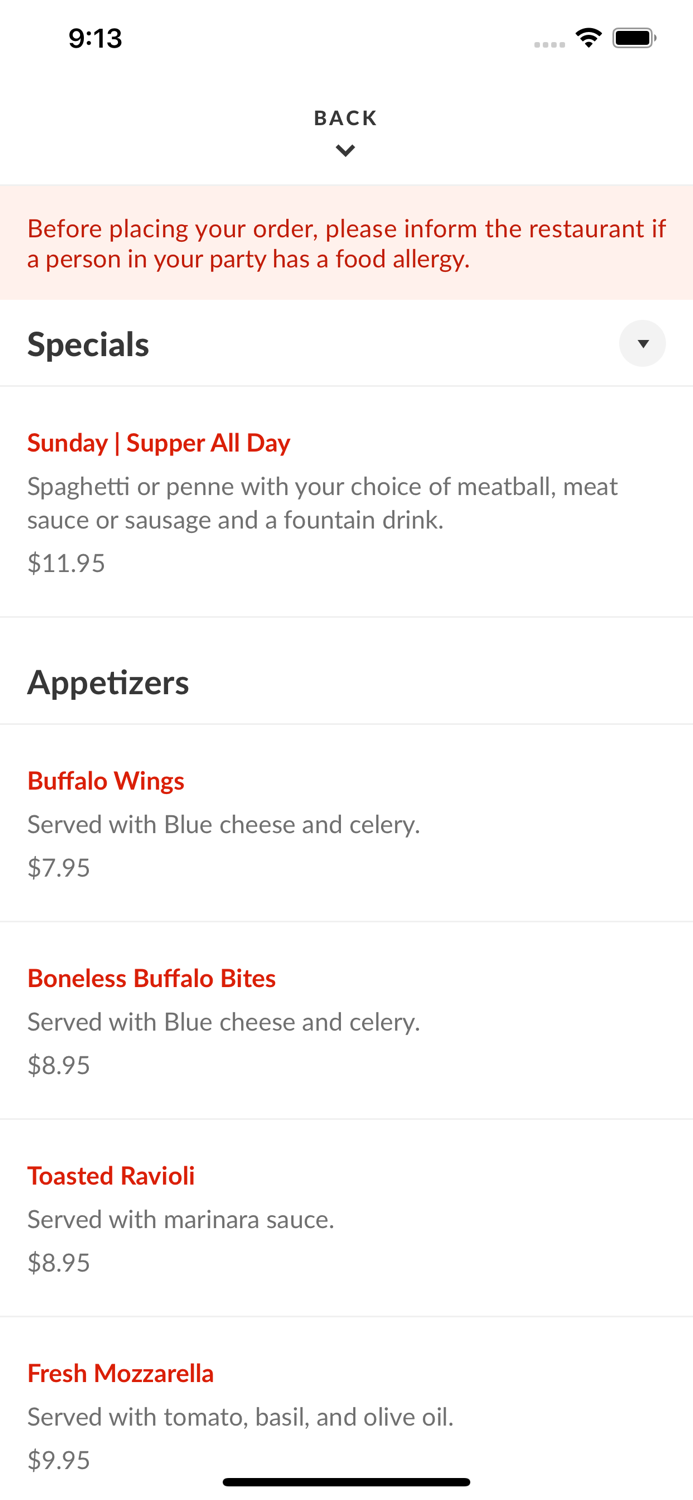Viewport: 693px width, 1500px height.
Task: Open the Buffalo Wings item
Action: click(346, 823)
